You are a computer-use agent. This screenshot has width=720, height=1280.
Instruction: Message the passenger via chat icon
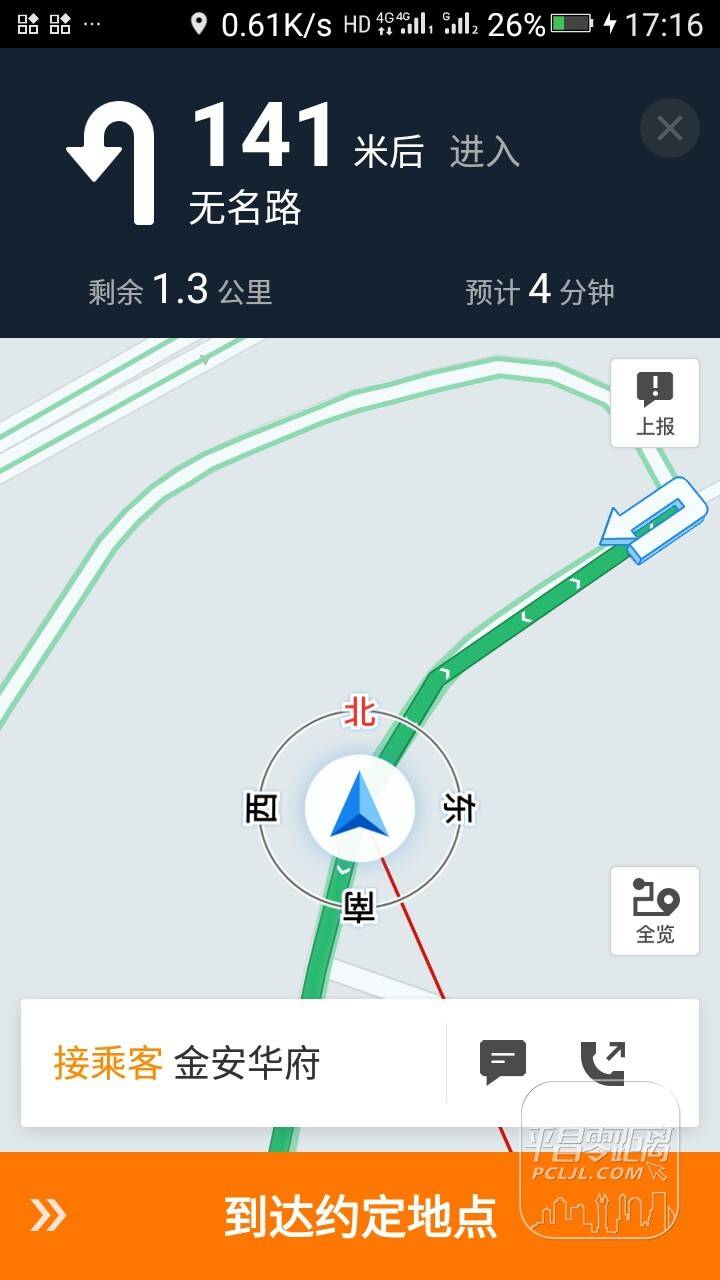coord(503,1062)
